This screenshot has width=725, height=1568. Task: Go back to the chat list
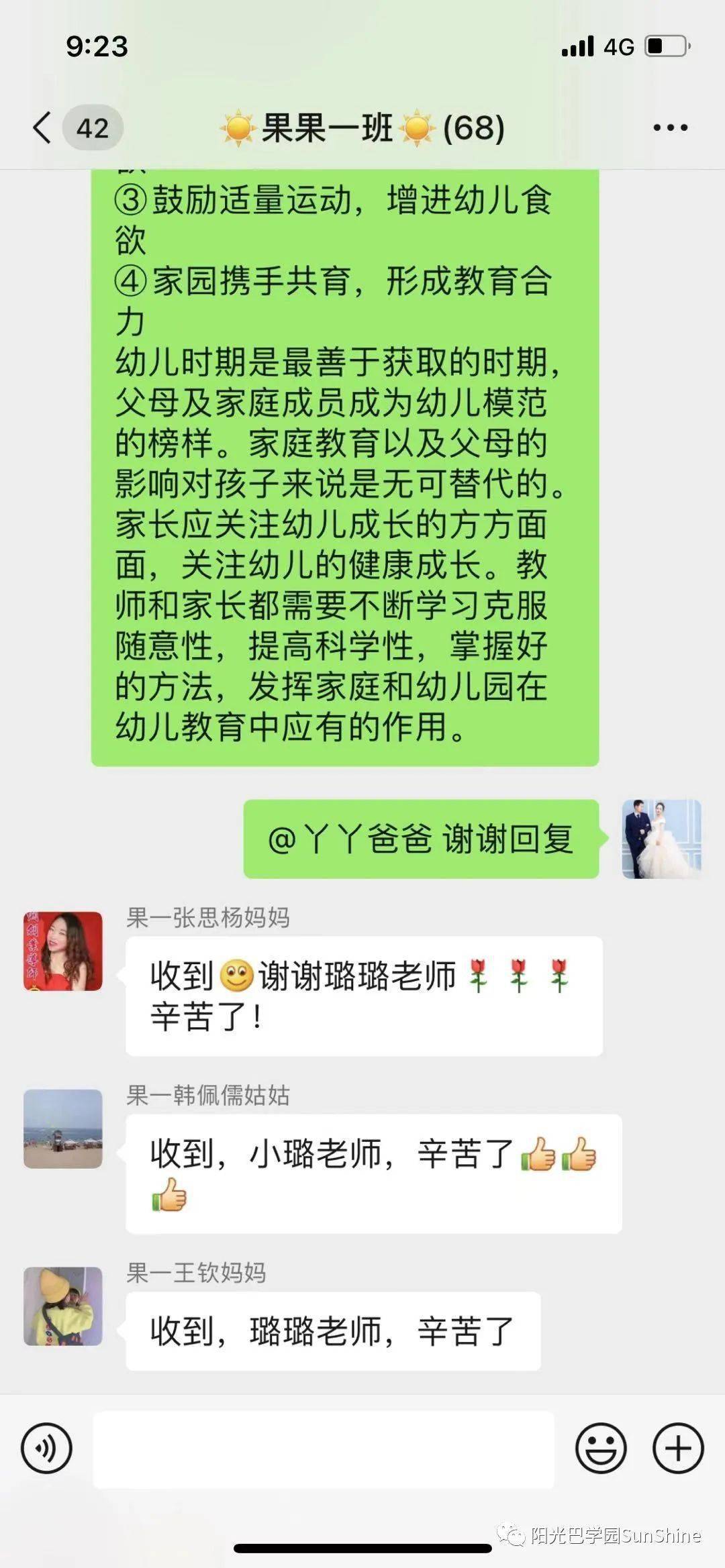click(42, 127)
